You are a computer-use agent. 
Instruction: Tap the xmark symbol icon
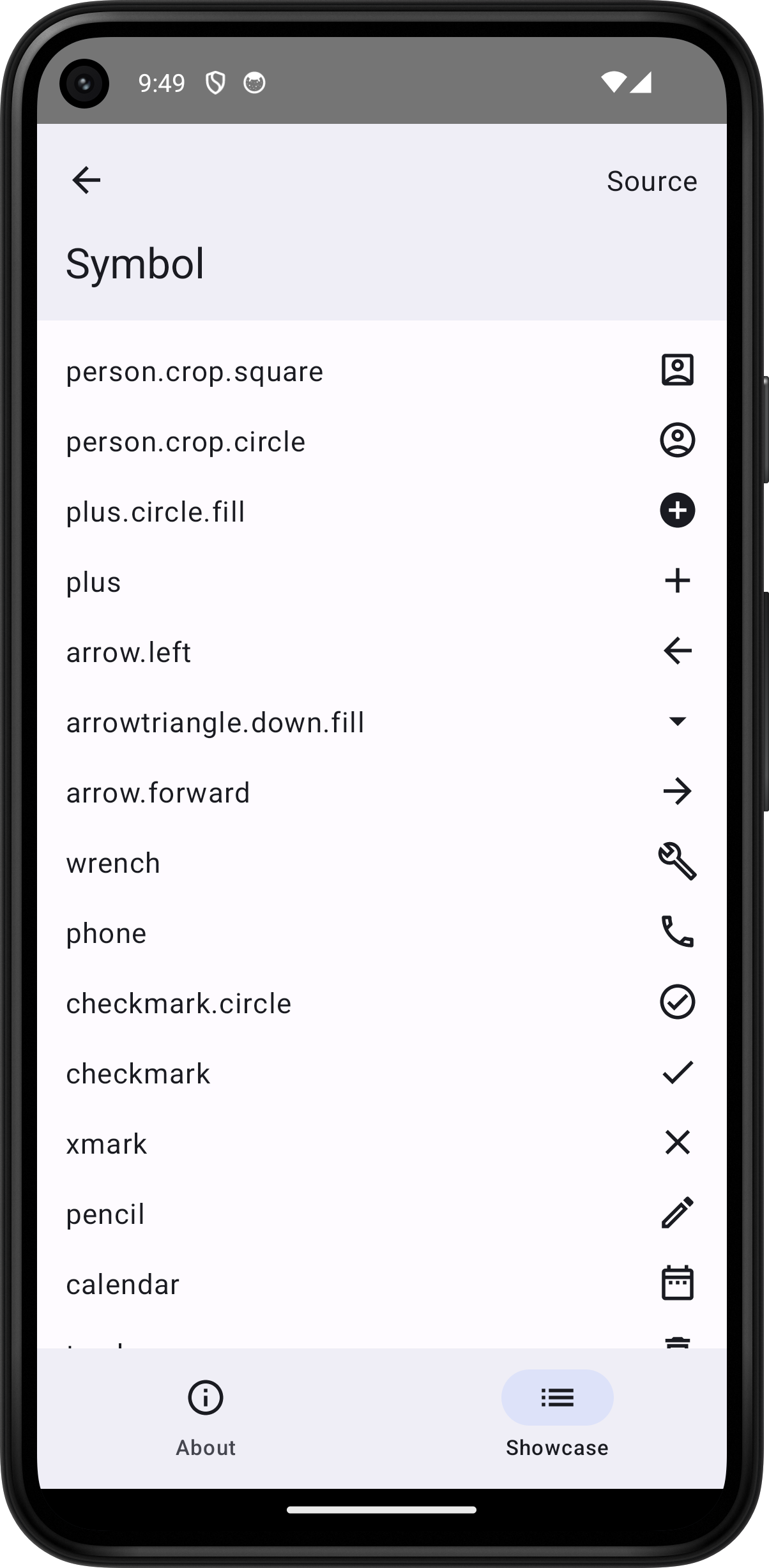tap(678, 1143)
